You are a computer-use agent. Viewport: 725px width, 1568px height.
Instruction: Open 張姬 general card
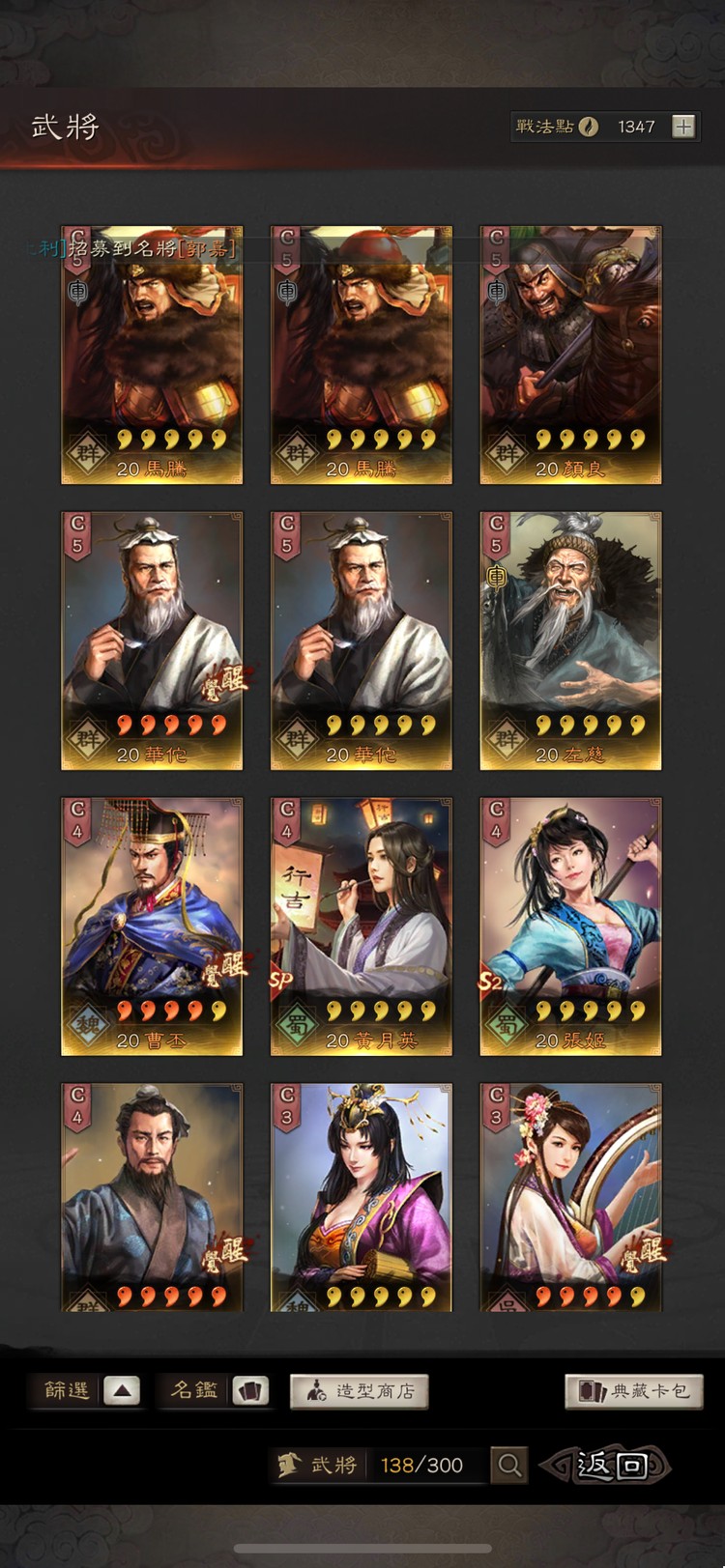tap(570, 926)
